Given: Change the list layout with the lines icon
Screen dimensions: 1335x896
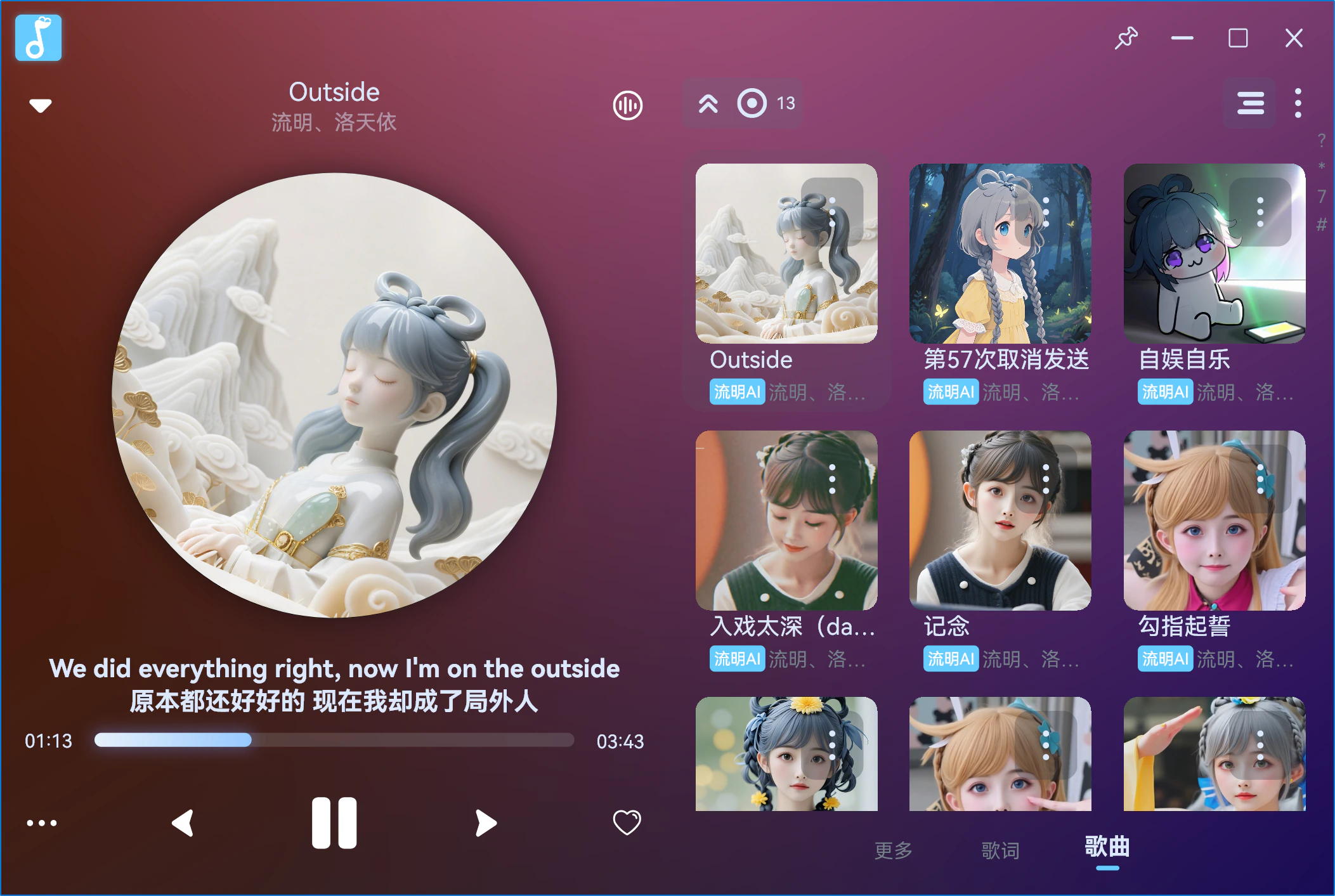Looking at the screenshot, I should tap(1250, 103).
